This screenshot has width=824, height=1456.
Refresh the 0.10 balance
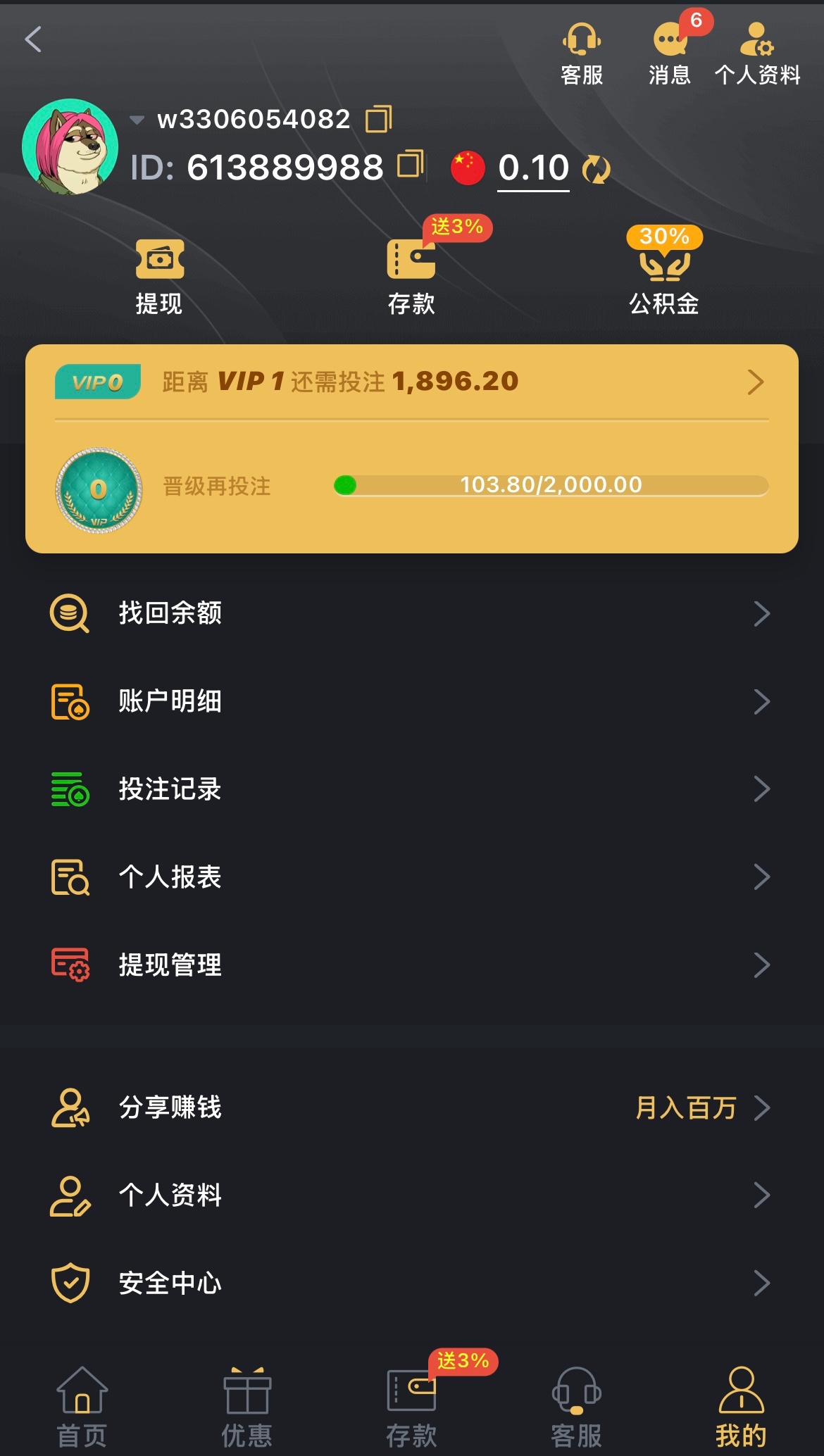[596, 169]
